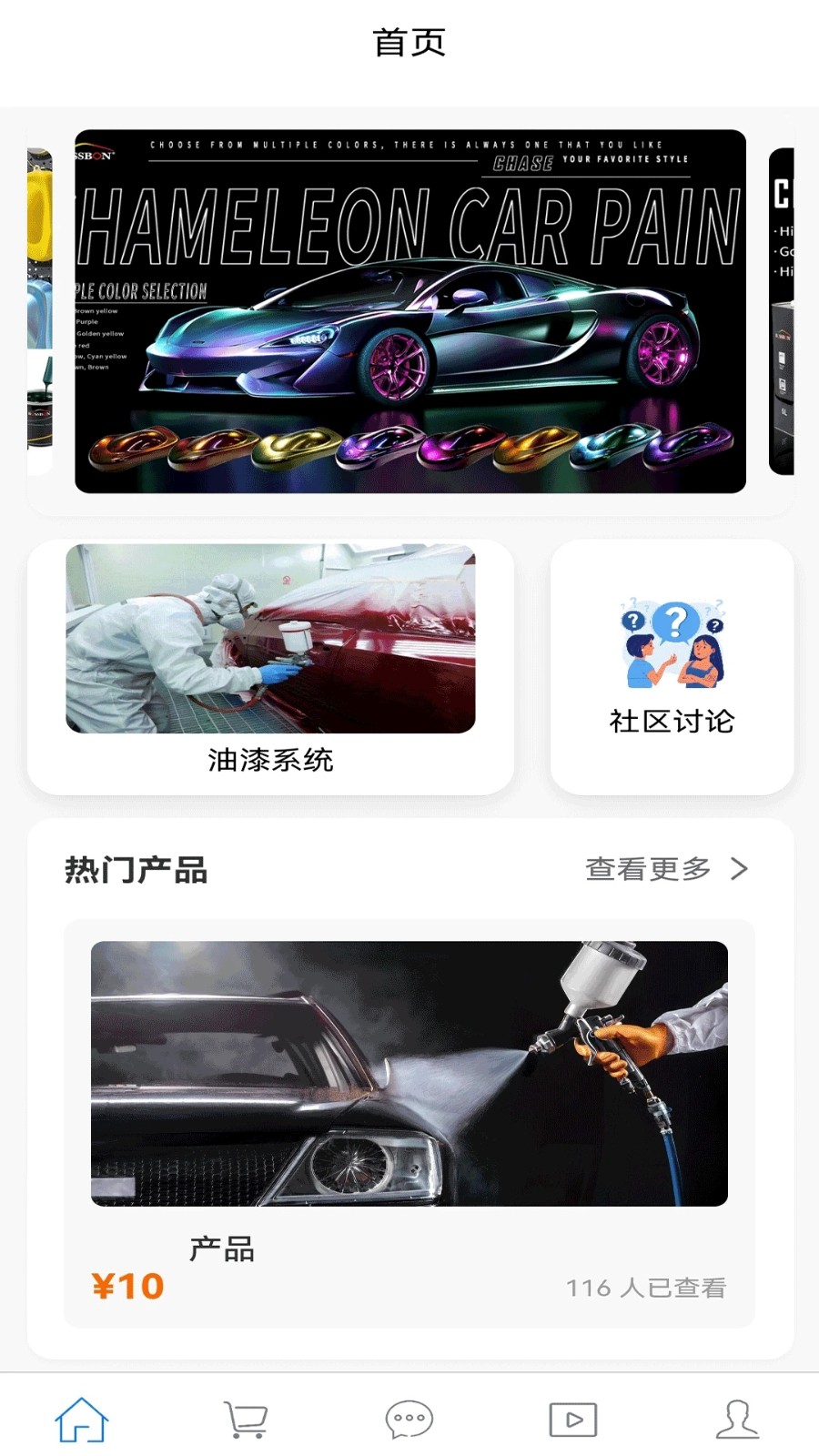Tap 查看更多 to see more hot products

pyautogui.click(x=666, y=869)
